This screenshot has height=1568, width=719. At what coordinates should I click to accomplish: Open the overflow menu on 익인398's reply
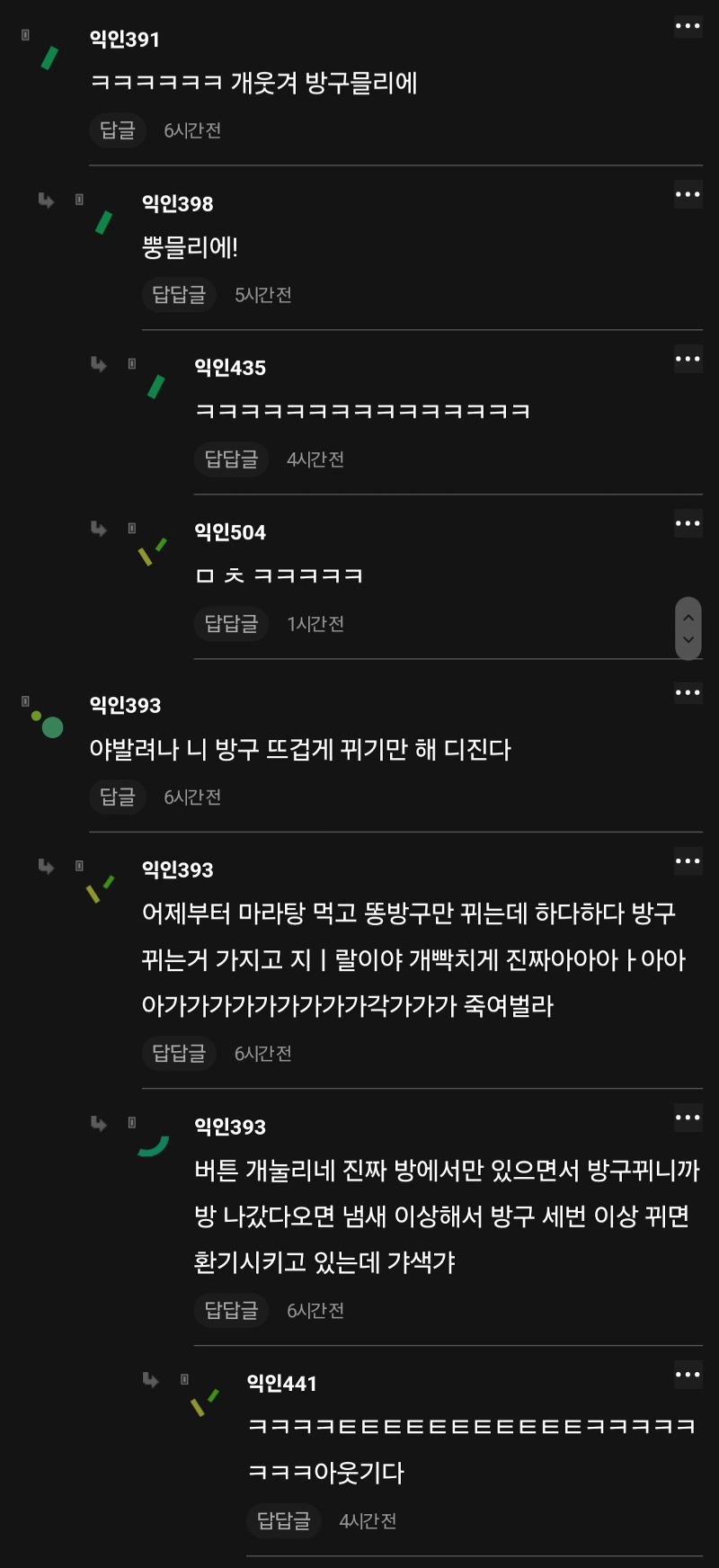tap(688, 194)
